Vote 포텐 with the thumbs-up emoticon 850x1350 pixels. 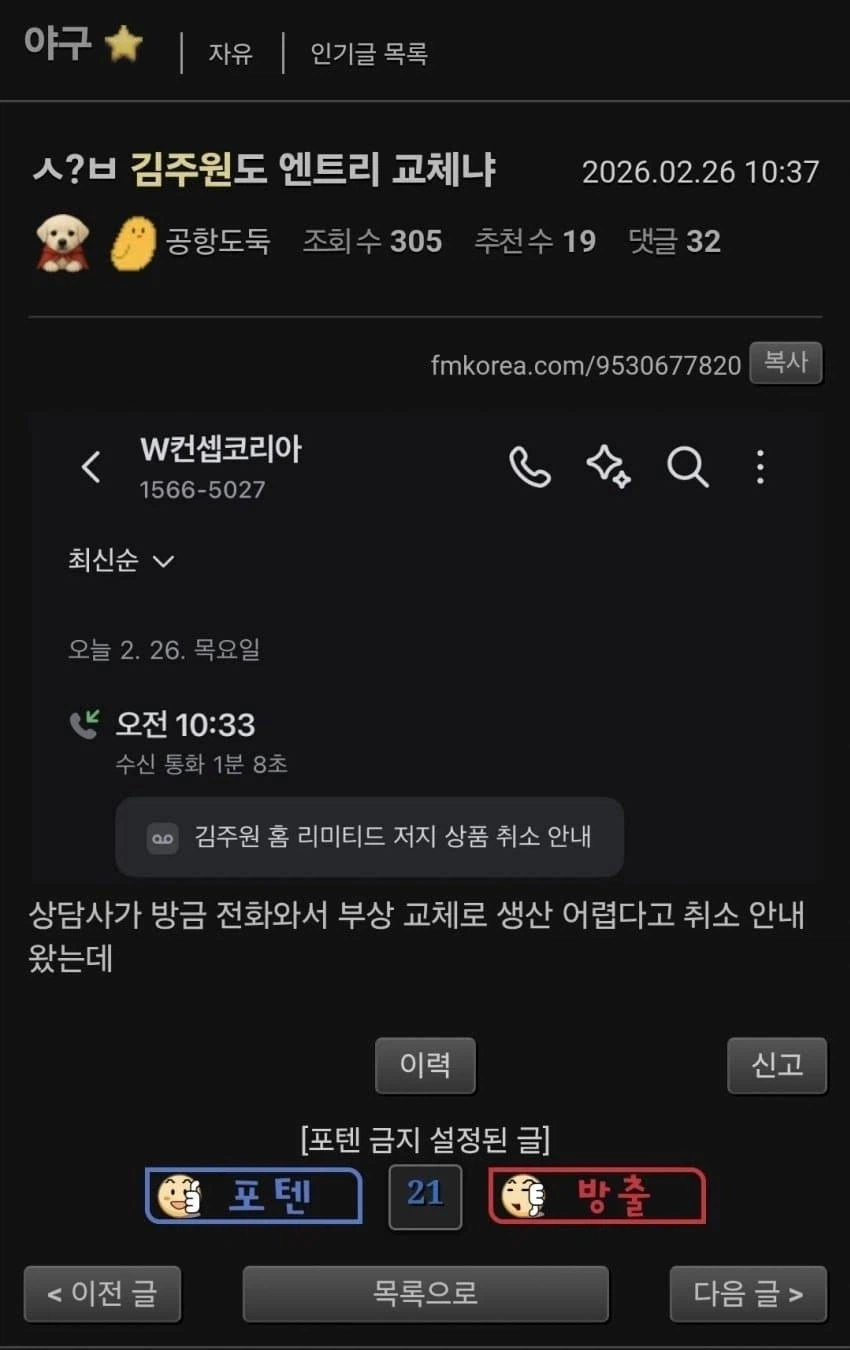(x=252, y=1196)
